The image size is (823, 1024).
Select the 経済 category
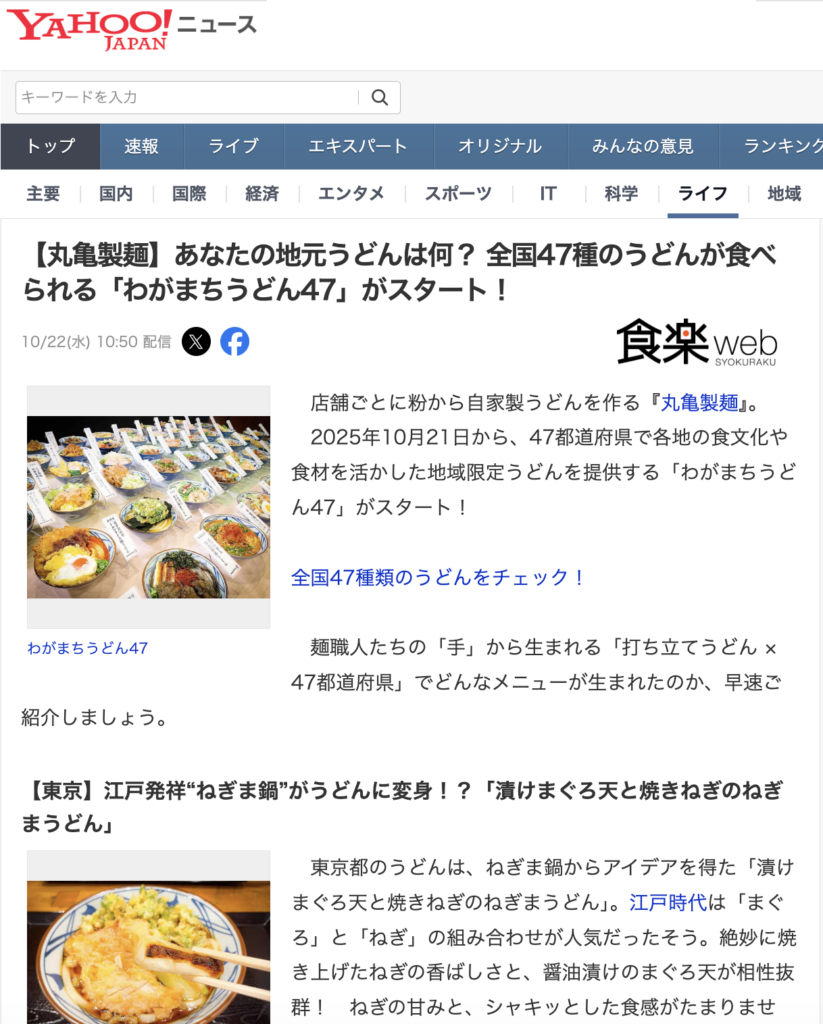point(262,194)
